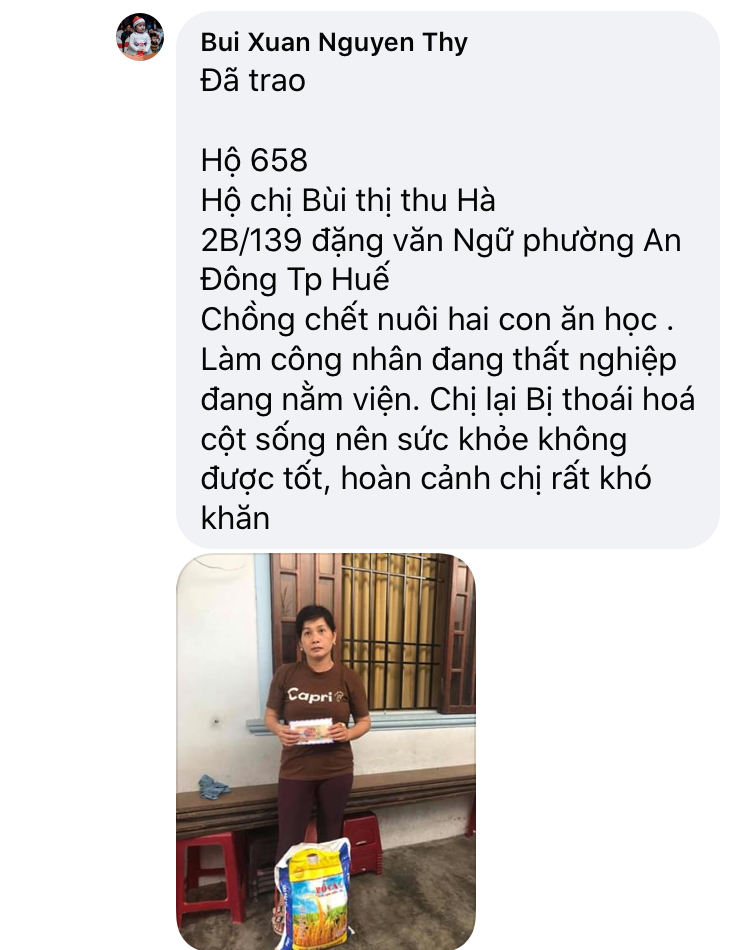The width and height of the screenshot is (750, 950).
Task: Open Bui Xuan Nguyen Thy's profile picture
Action: click(x=140, y=38)
